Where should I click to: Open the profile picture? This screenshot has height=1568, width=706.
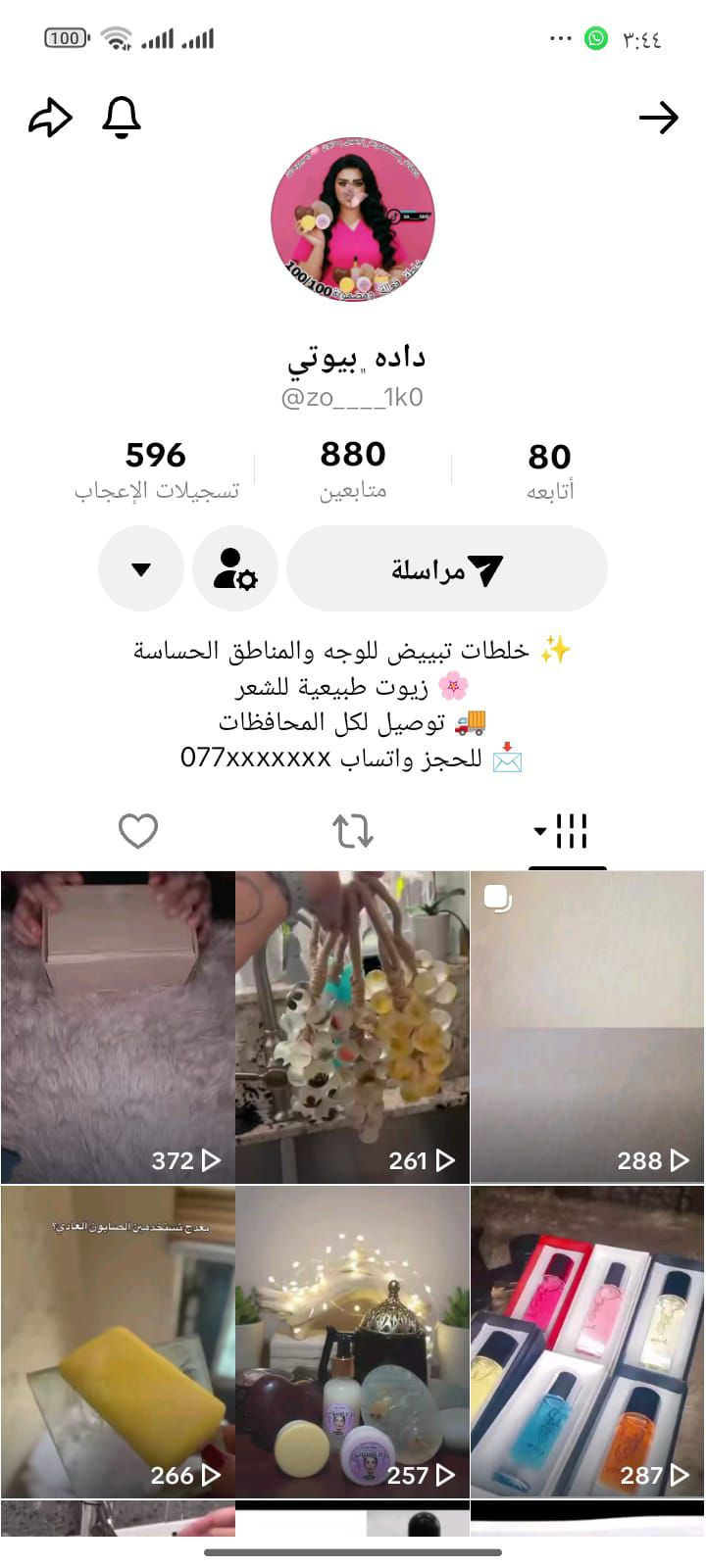click(x=353, y=220)
